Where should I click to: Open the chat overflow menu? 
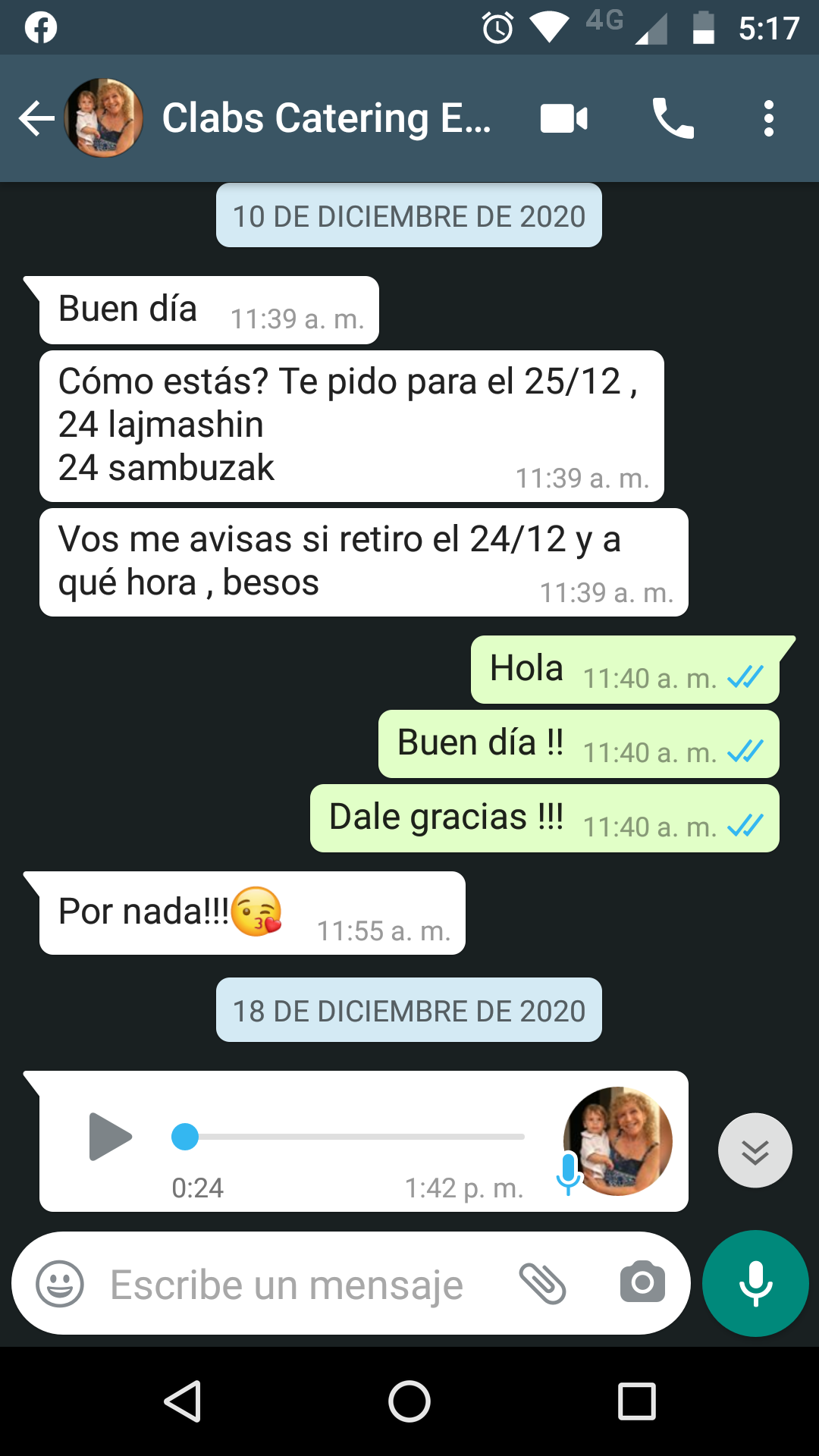point(769,119)
